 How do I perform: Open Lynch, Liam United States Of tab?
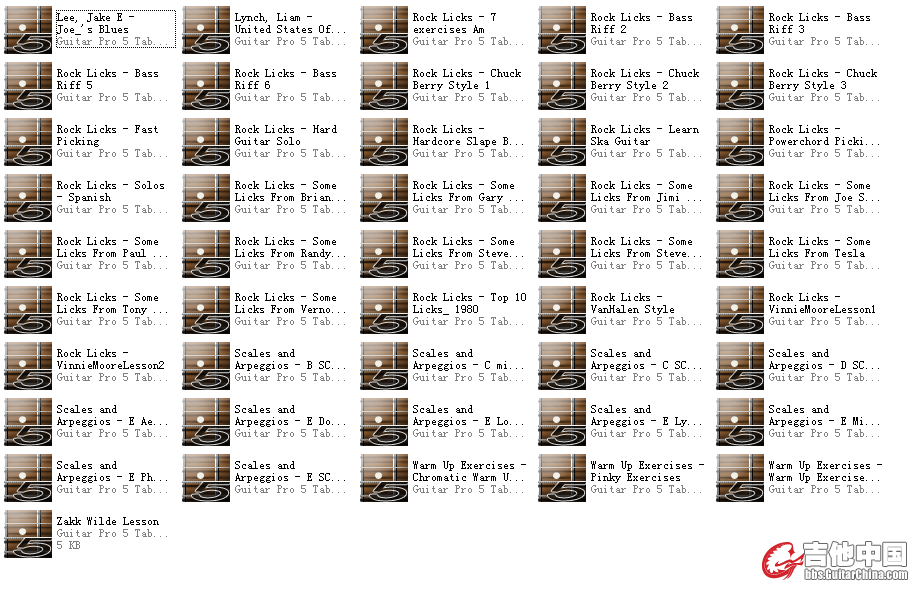coord(206,30)
